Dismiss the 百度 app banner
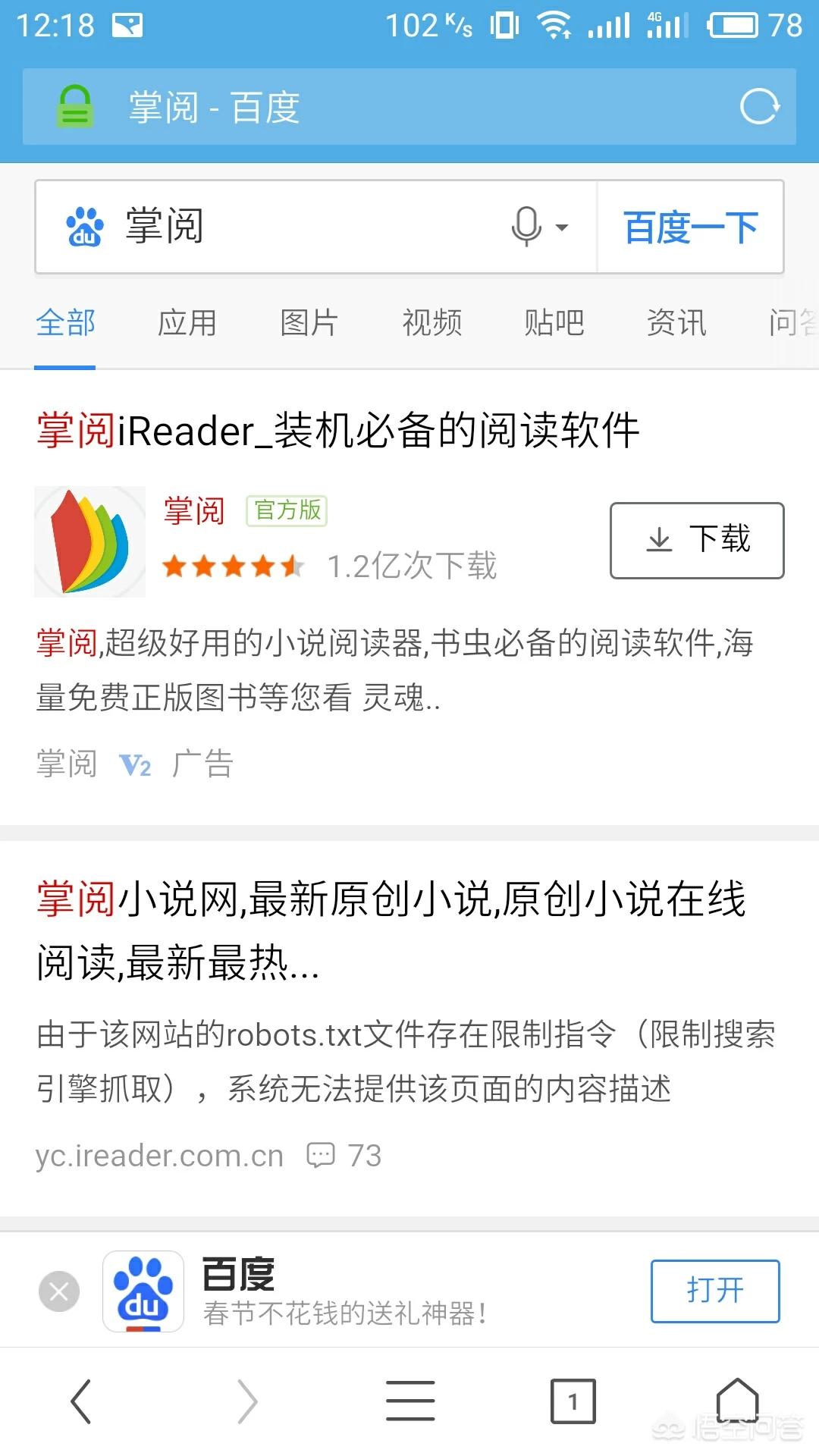This screenshot has height=1456, width=819. point(59,1291)
